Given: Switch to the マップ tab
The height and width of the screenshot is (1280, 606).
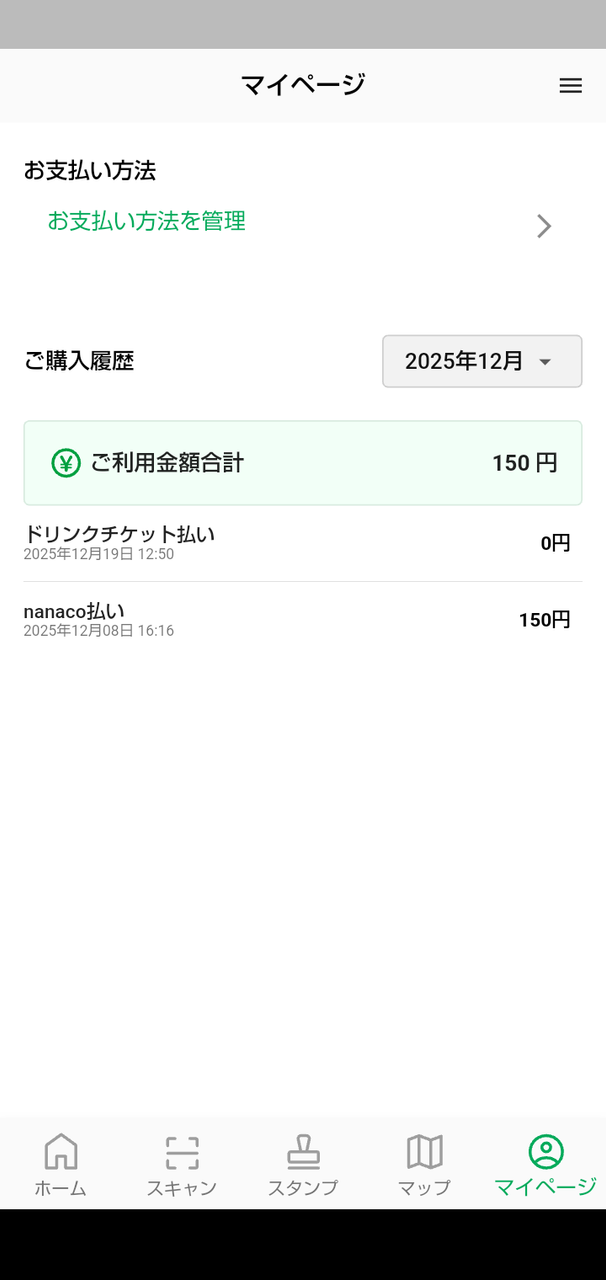Looking at the screenshot, I should pos(424,1165).
